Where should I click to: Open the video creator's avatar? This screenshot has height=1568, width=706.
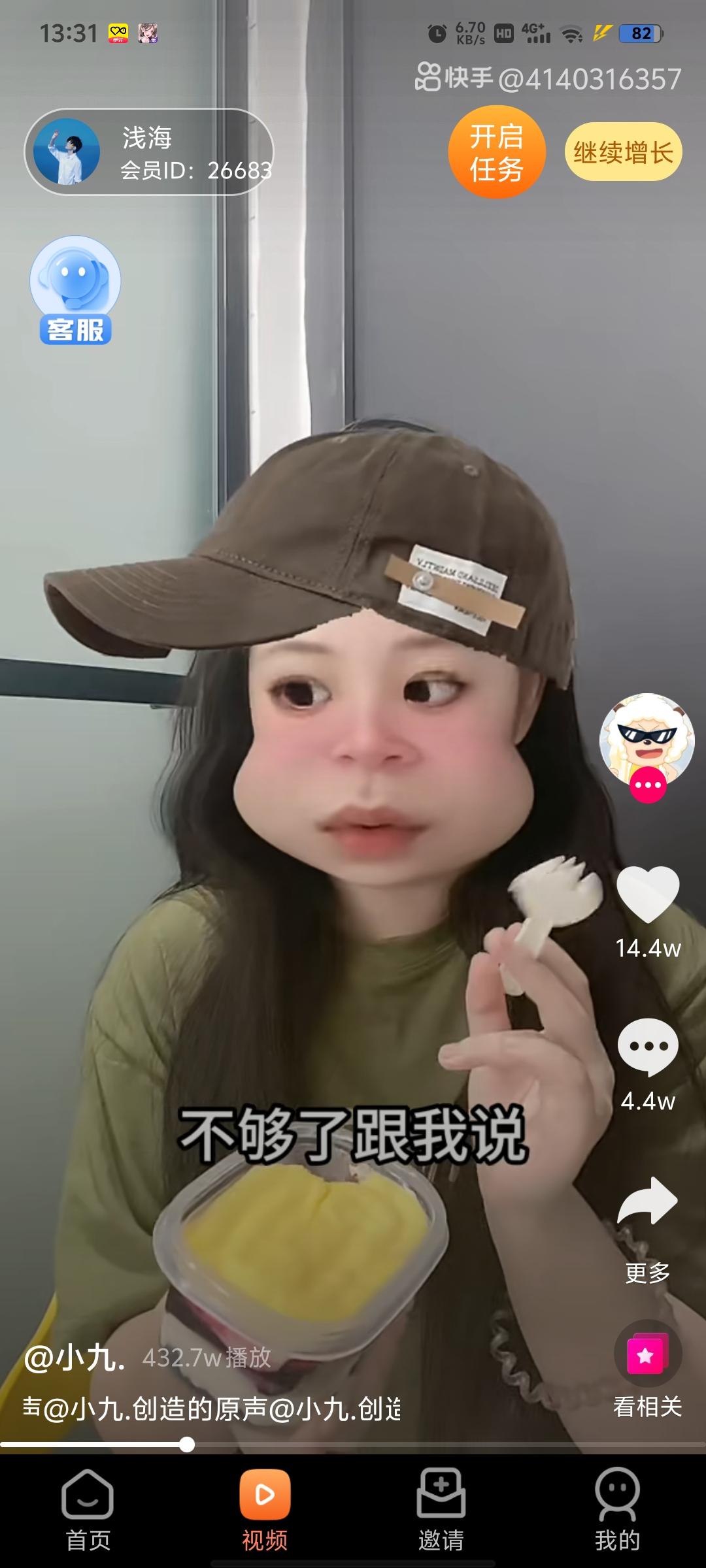[x=647, y=740]
